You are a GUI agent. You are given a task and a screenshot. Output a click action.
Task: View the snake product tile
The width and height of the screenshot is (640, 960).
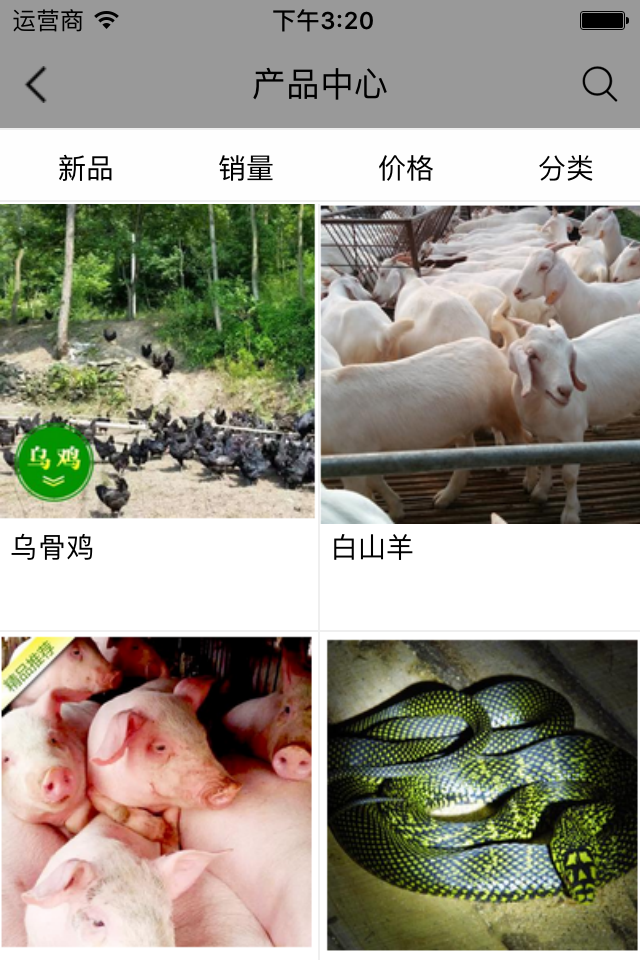pos(481,794)
